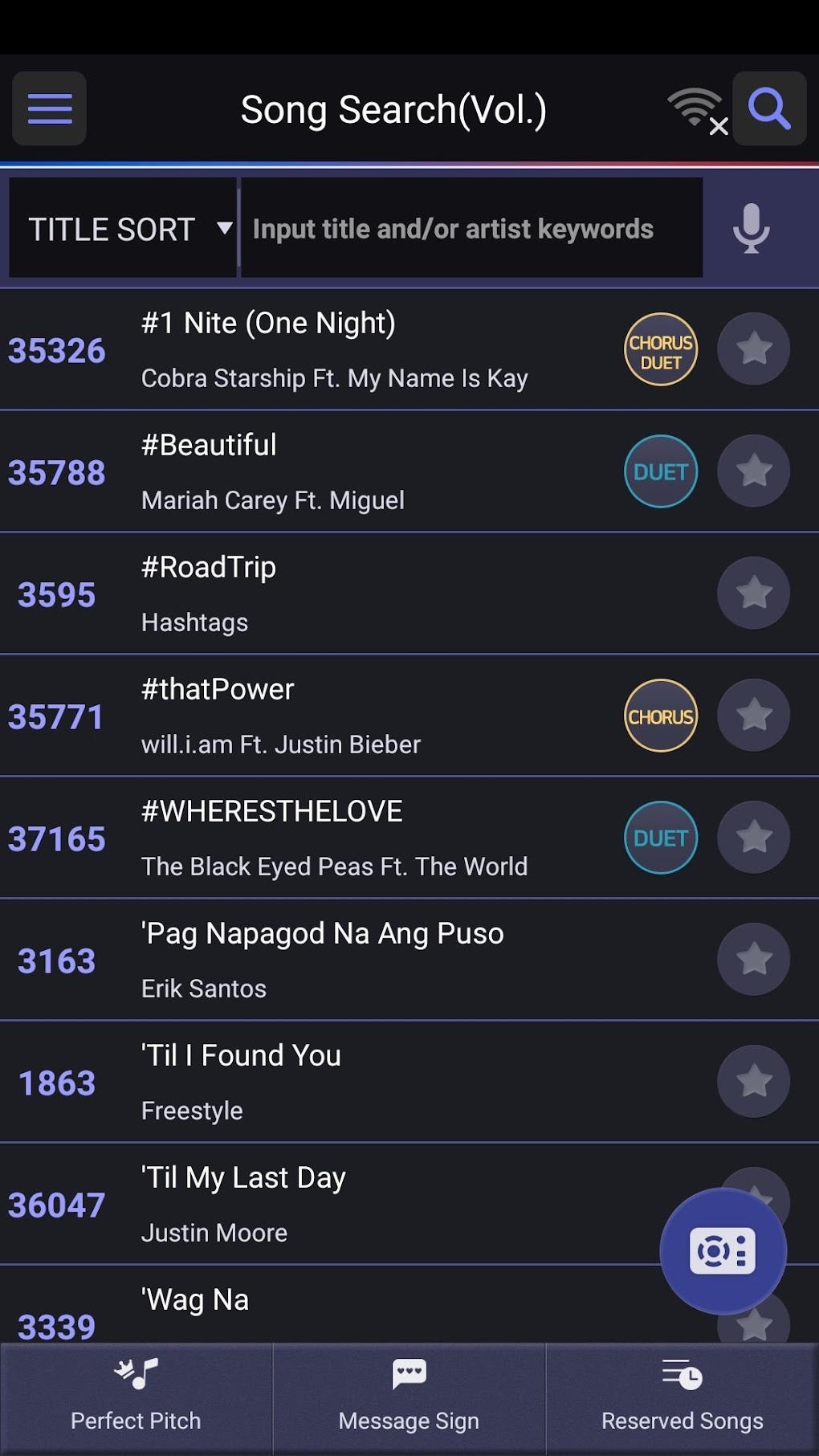The width and height of the screenshot is (819, 1456).
Task: Tap the search magnifier icon
Action: click(769, 109)
